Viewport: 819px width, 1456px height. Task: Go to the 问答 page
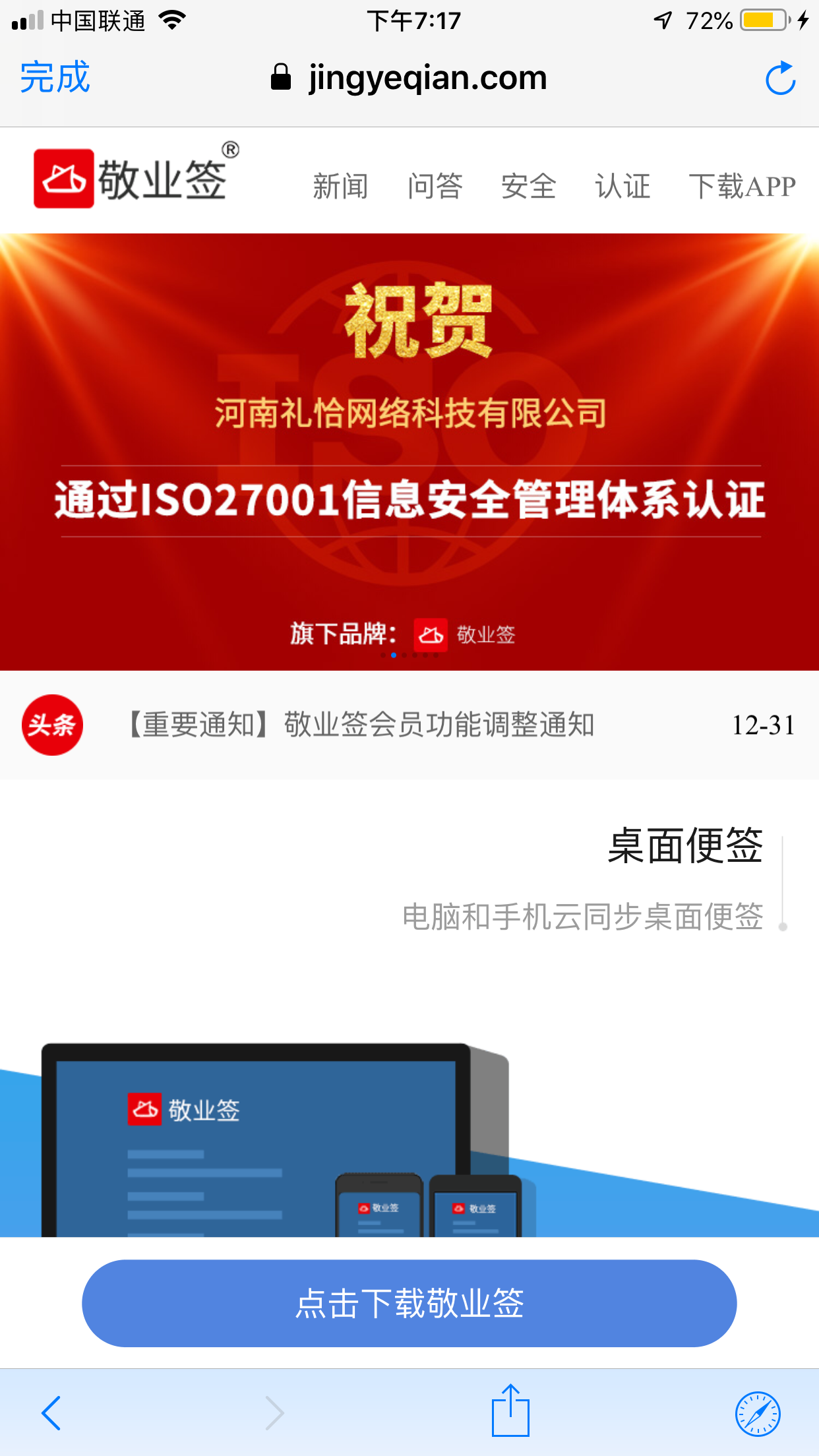pos(435,186)
